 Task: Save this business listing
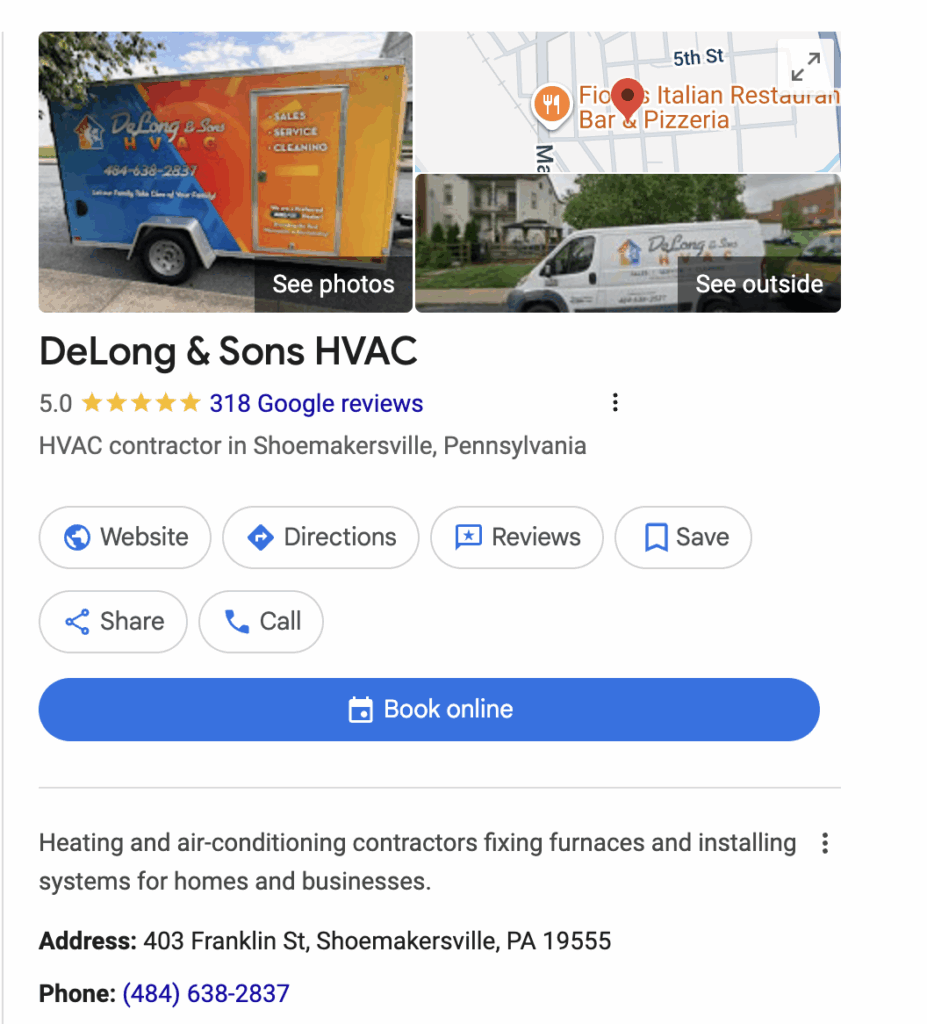683,538
